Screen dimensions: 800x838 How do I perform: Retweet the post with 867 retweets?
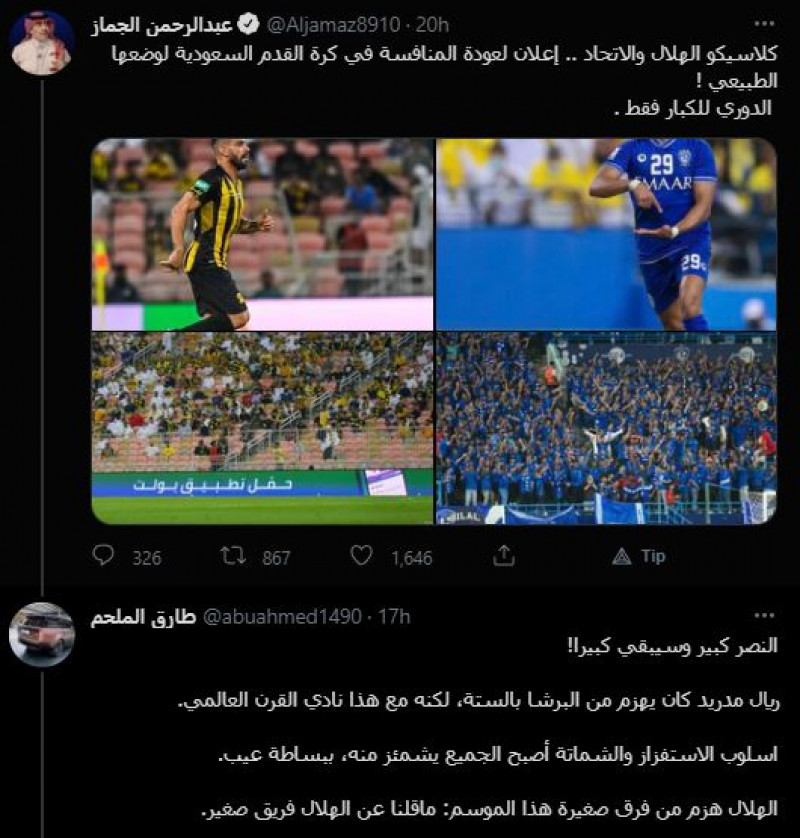(x=233, y=556)
